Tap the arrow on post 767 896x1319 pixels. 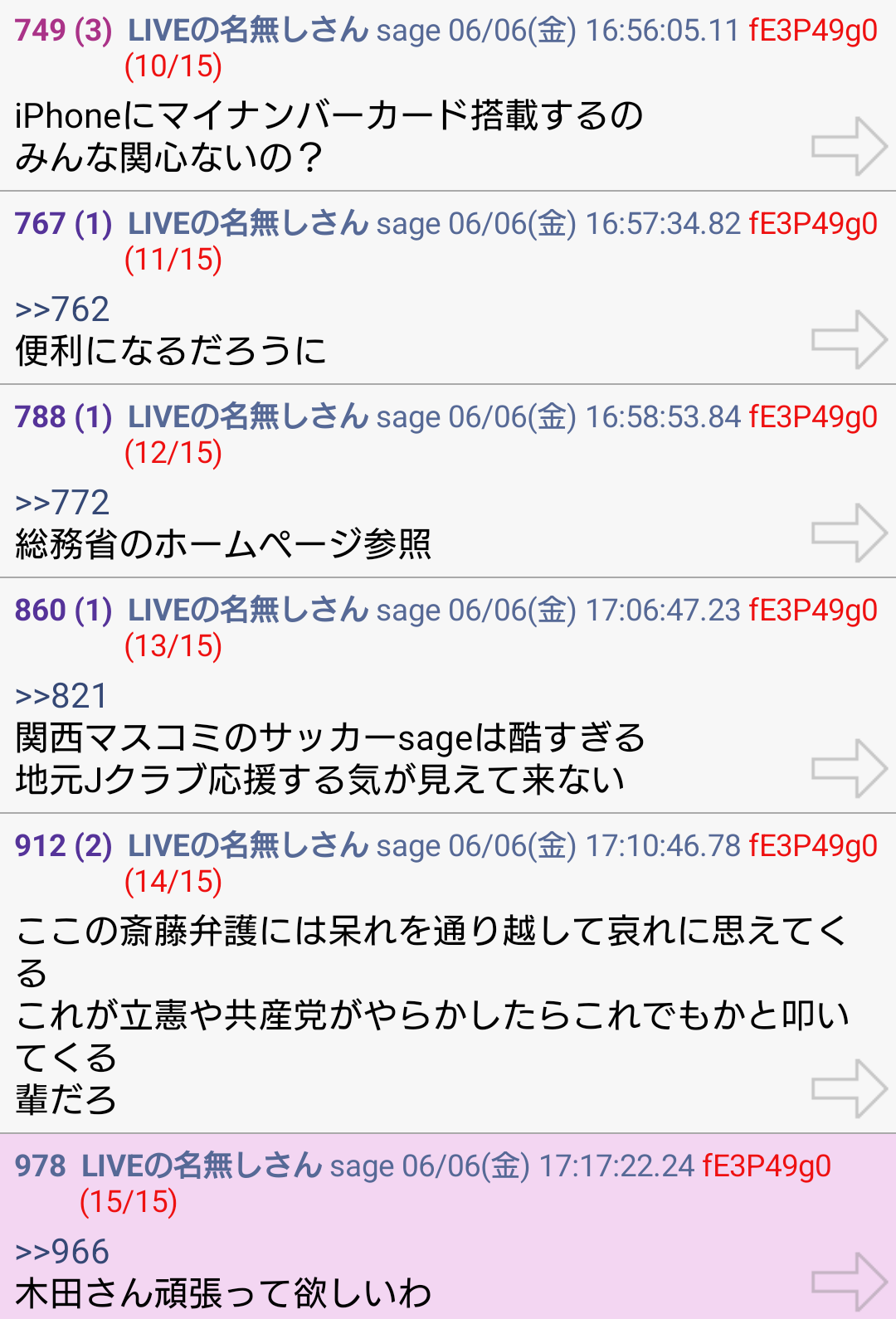pos(849,340)
